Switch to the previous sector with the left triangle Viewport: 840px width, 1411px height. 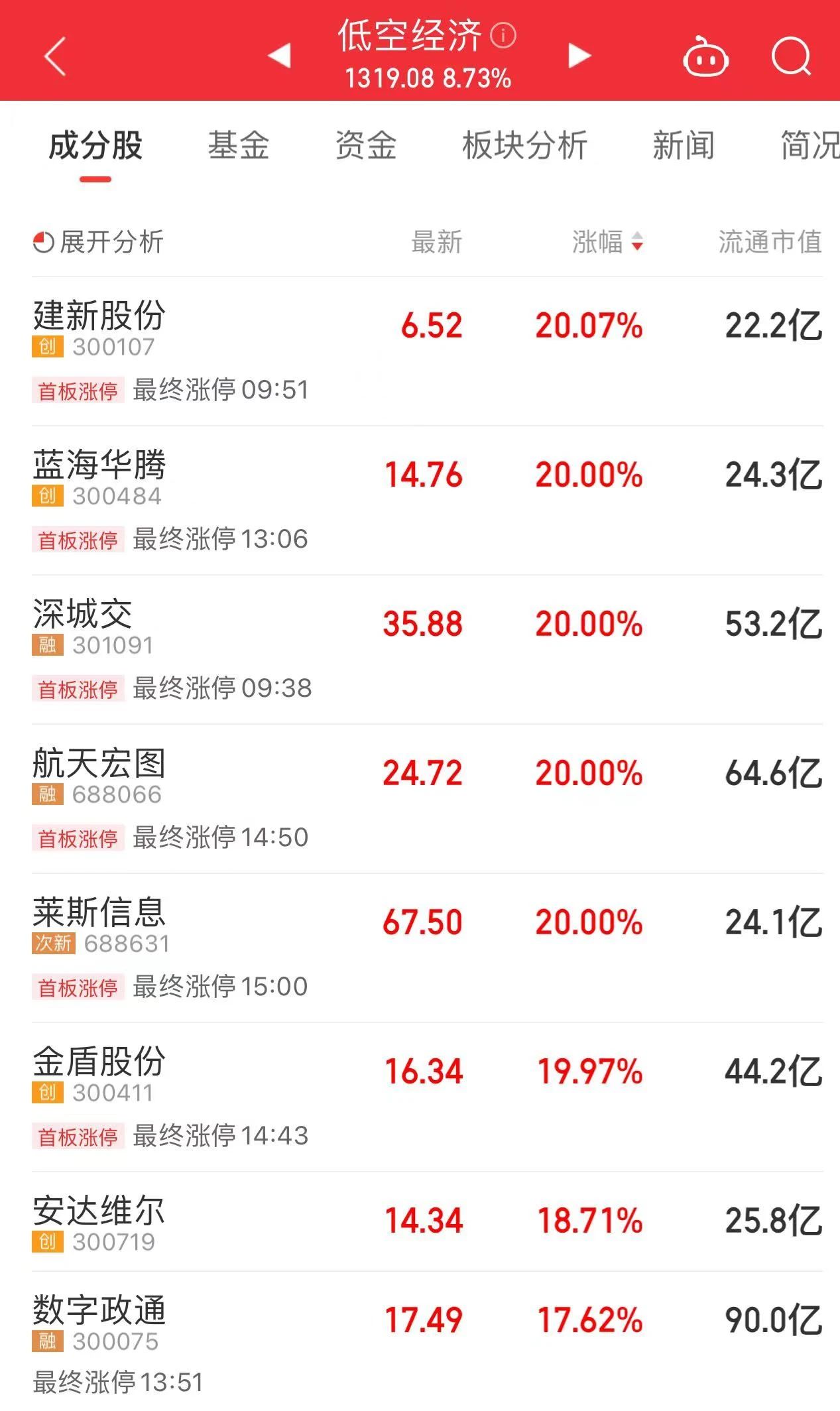(280, 56)
